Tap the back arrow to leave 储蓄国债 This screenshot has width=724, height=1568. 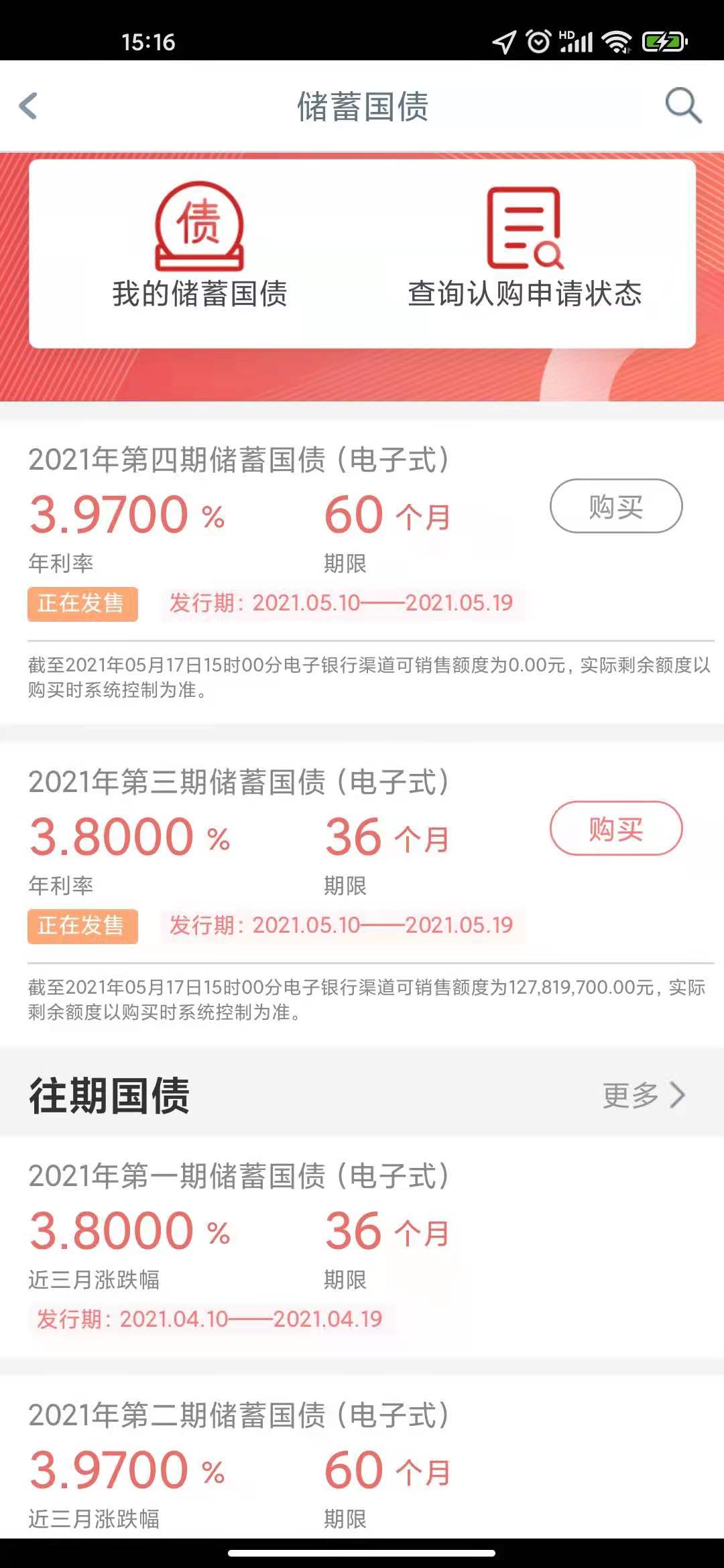coord(28,106)
